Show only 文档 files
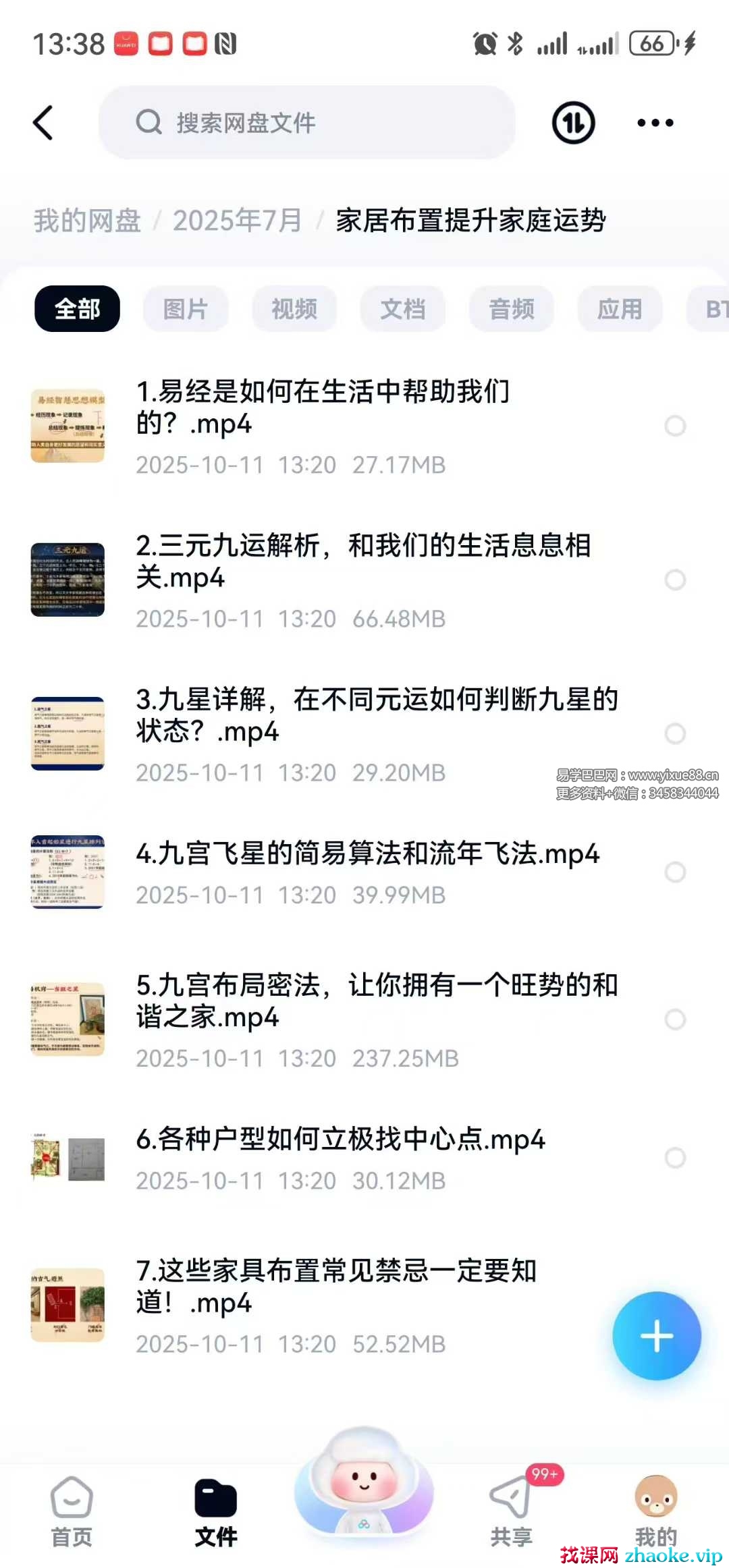 (403, 309)
